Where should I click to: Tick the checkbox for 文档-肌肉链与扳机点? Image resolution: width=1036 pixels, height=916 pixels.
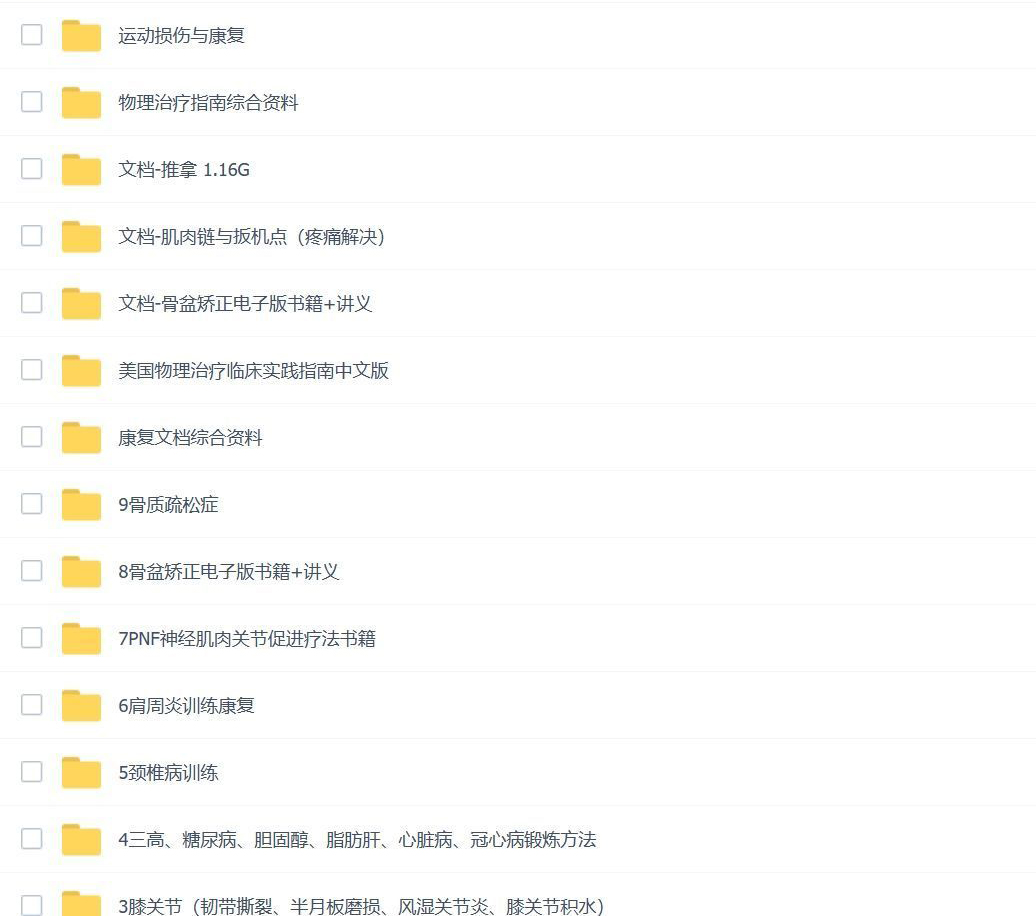[x=32, y=236]
